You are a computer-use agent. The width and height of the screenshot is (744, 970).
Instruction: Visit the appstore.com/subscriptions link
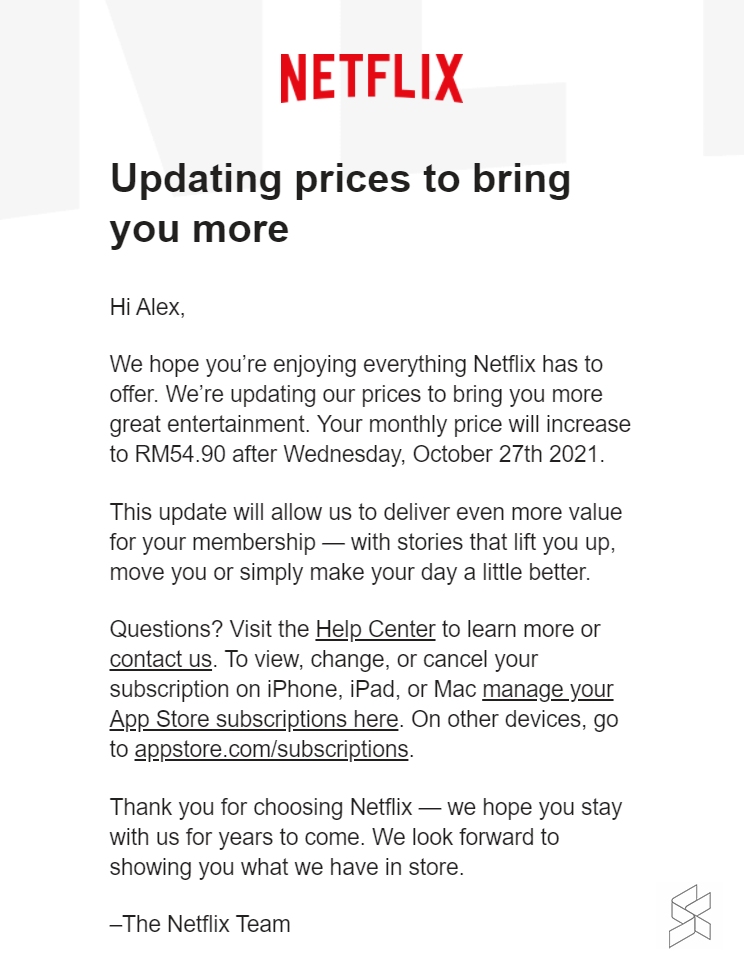click(x=271, y=749)
